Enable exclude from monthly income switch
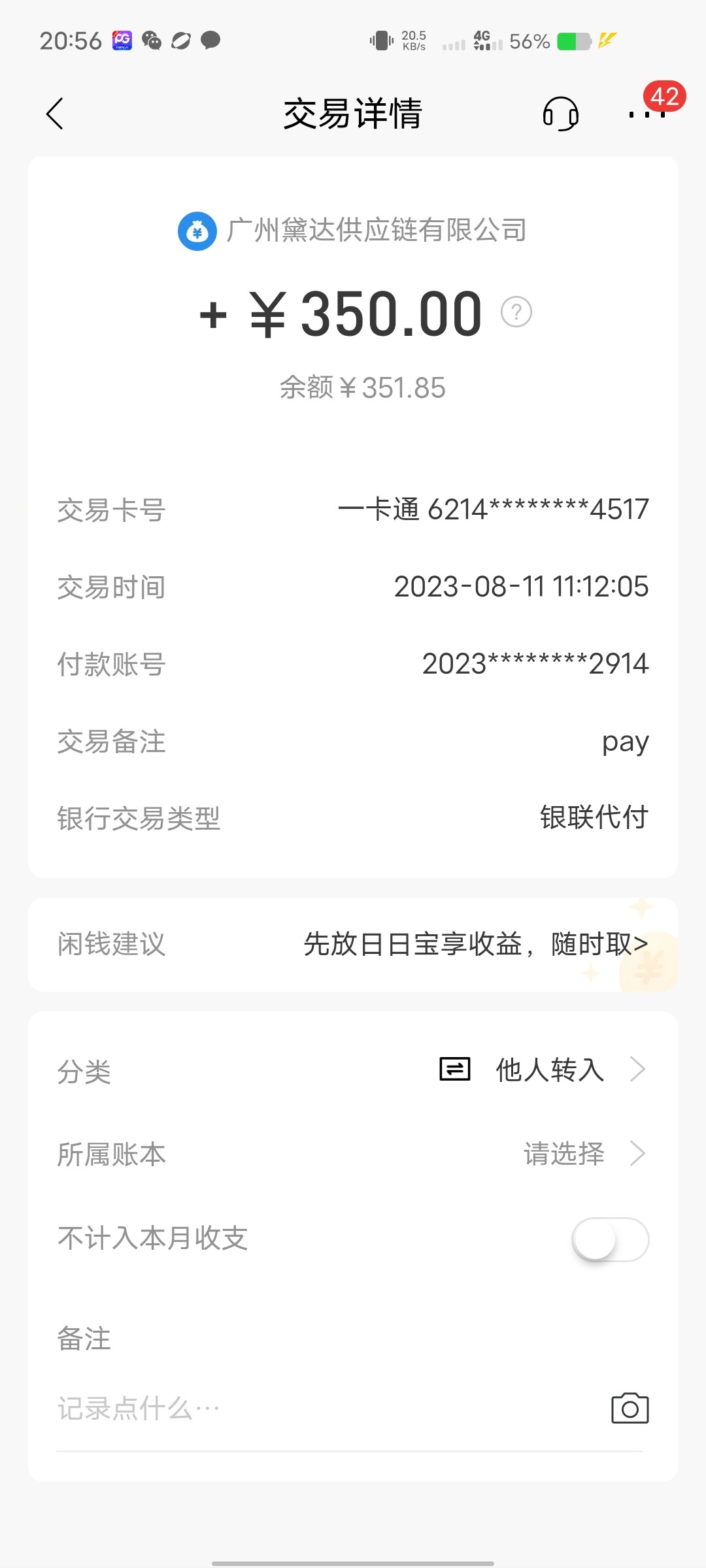706x1568 pixels. [x=609, y=1239]
